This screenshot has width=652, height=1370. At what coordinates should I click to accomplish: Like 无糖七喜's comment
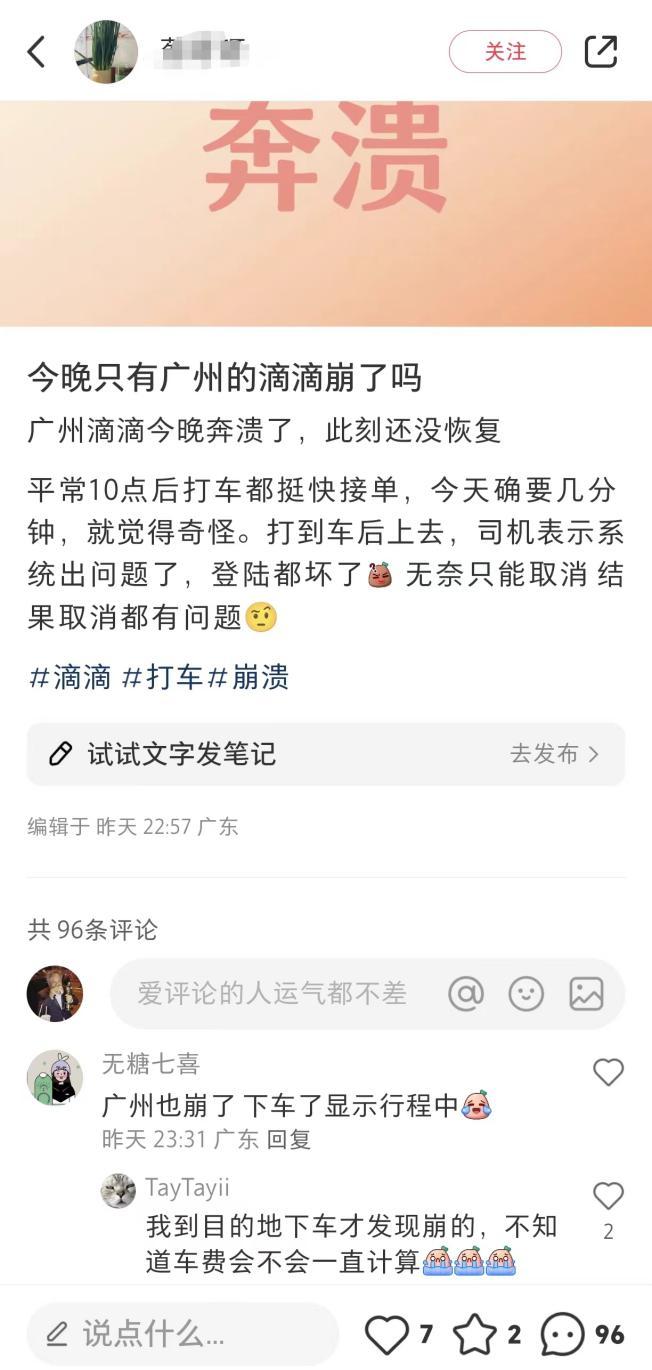pos(608,1072)
